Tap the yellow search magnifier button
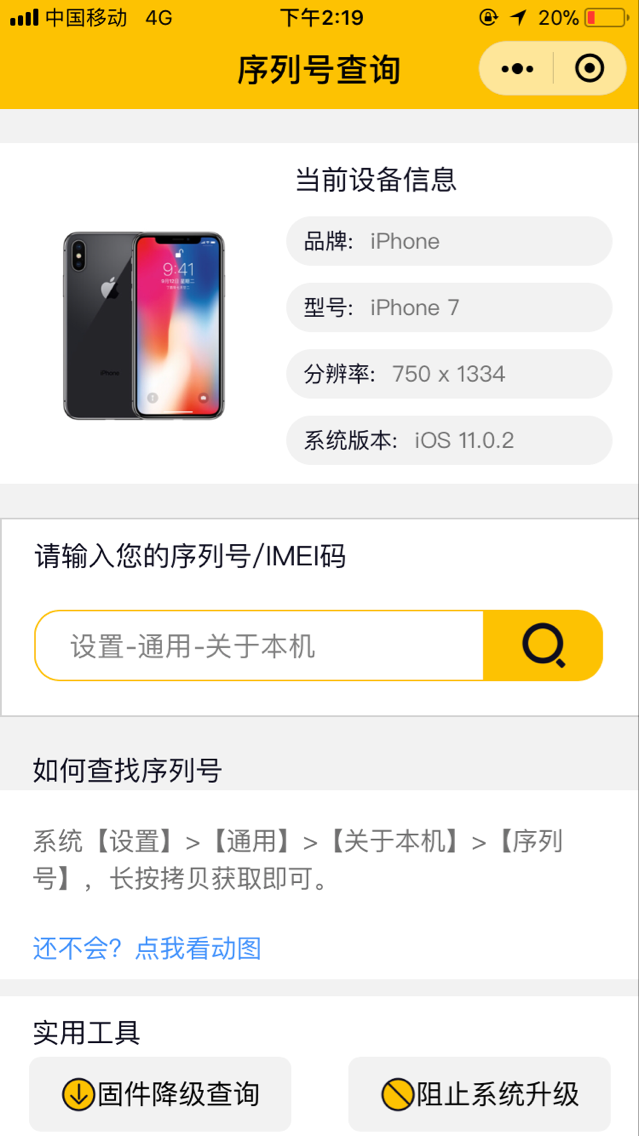This screenshot has width=639, height=1136. click(543, 645)
